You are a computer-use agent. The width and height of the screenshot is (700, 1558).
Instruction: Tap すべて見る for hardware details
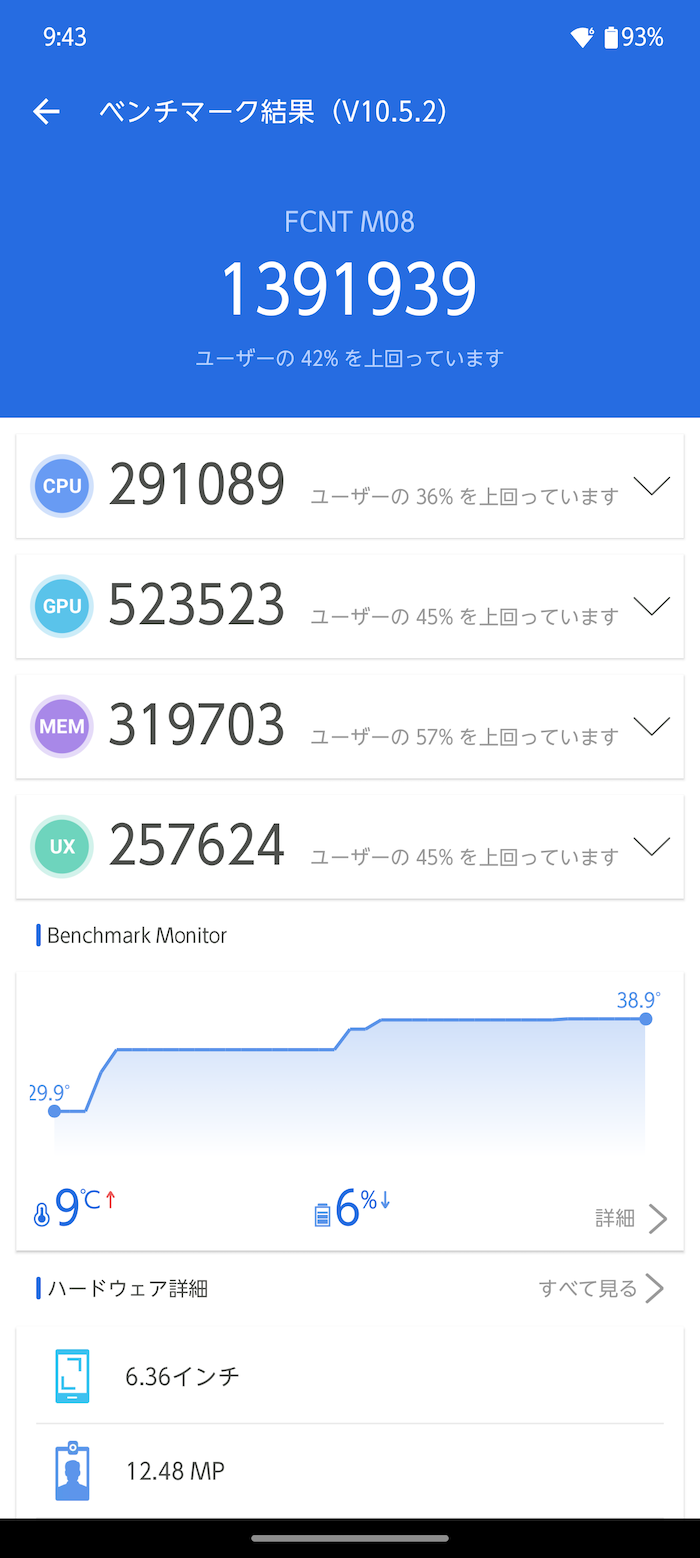point(601,1288)
